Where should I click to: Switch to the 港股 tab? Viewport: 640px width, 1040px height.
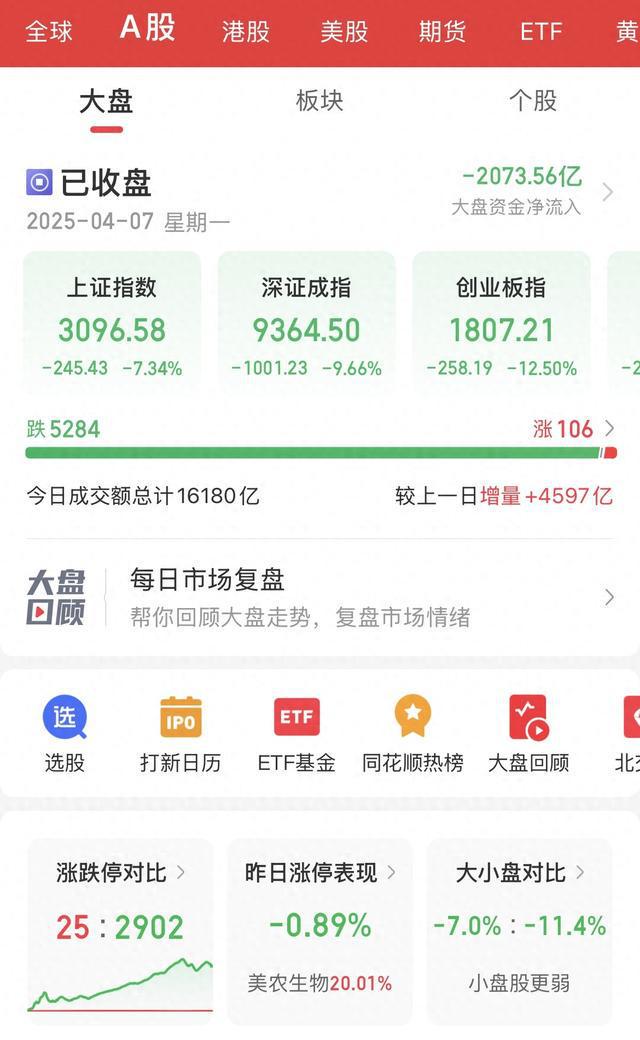pyautogui.click(x=245, y=31)
